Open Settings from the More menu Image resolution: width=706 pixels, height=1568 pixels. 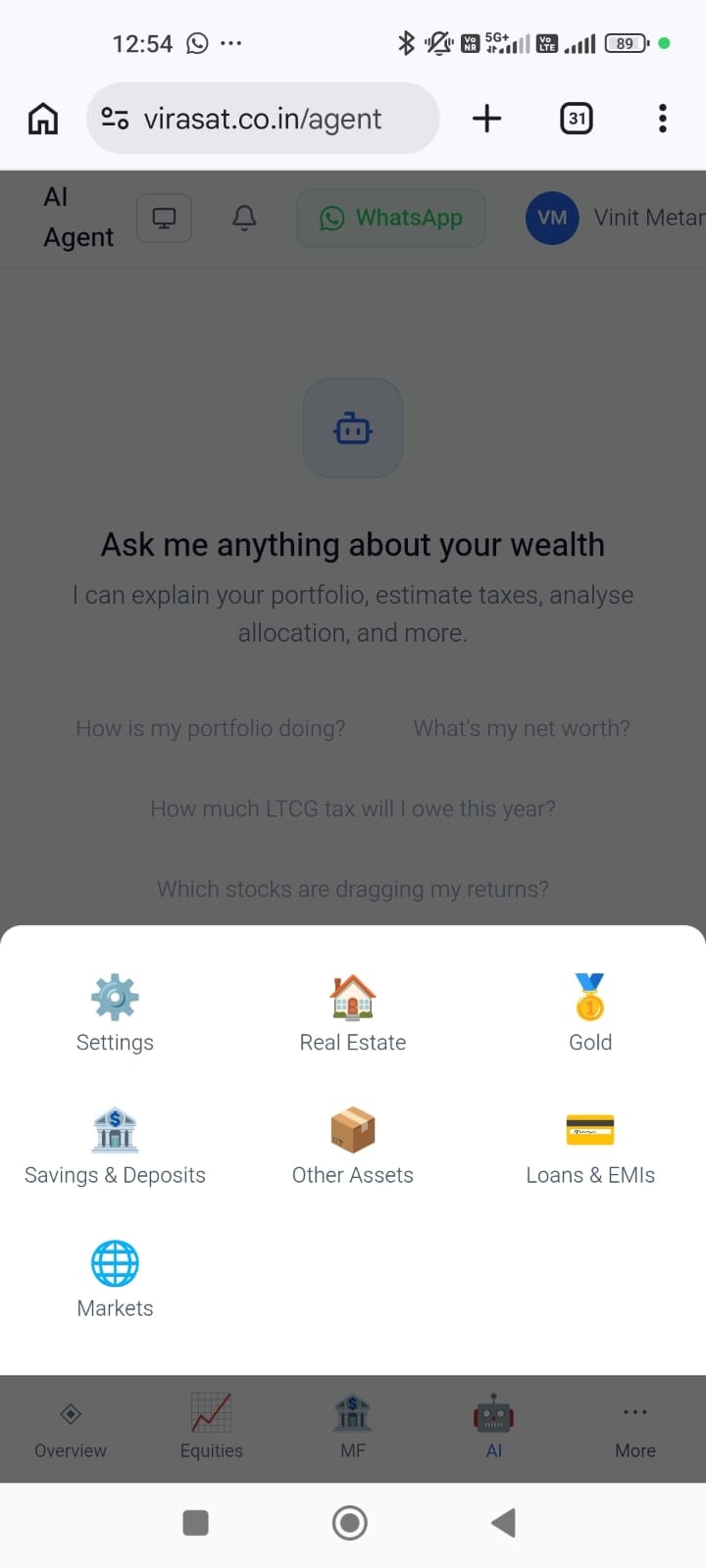click(x=115, y=1013)
